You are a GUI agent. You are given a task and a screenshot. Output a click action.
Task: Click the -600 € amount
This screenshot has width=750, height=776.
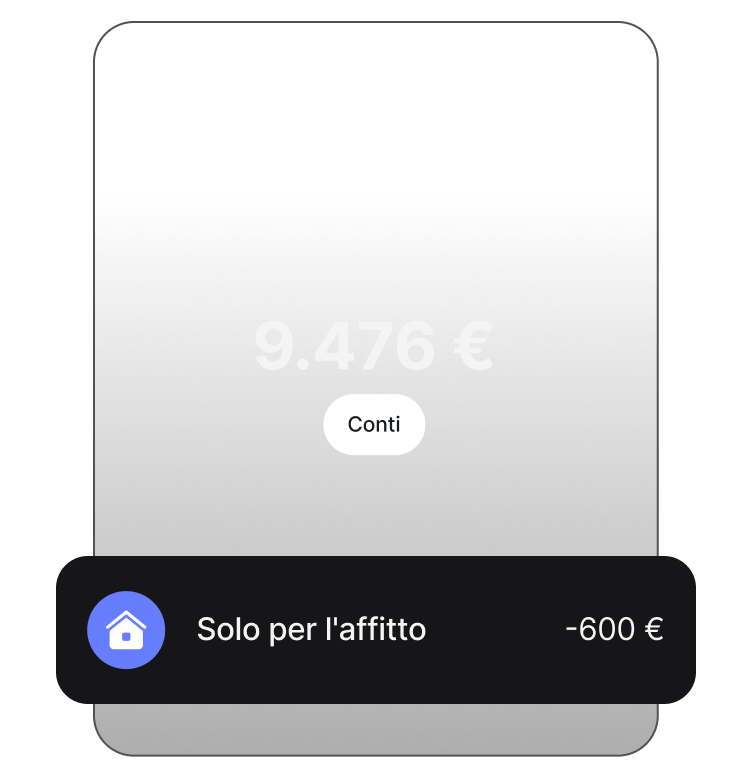[x=613, y=630]
